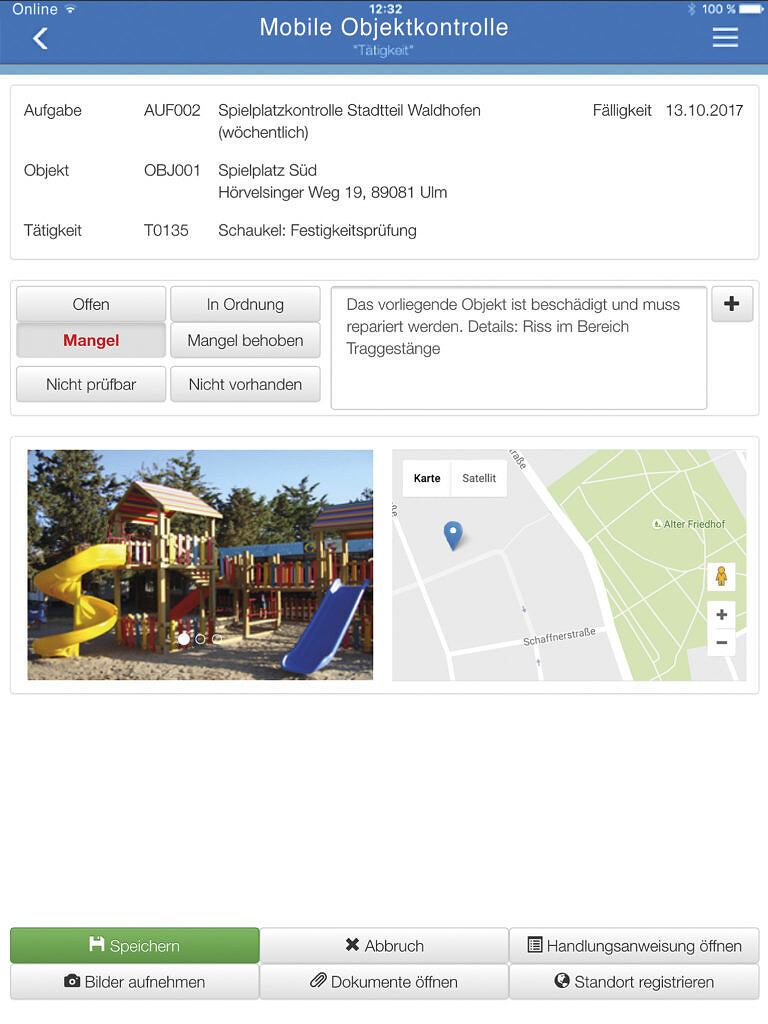Cancel via Abbruch

coord(384,945)
